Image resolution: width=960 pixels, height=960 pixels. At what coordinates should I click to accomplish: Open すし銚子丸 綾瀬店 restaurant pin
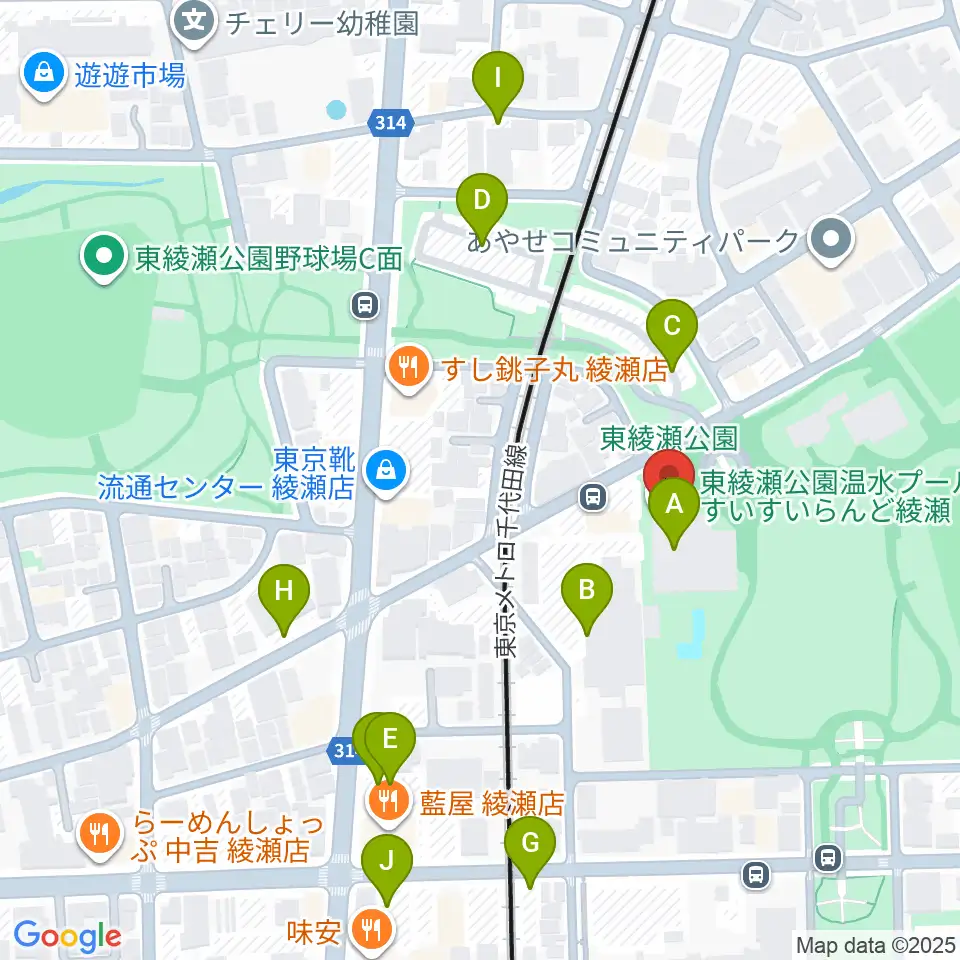[x=408, y=369]
